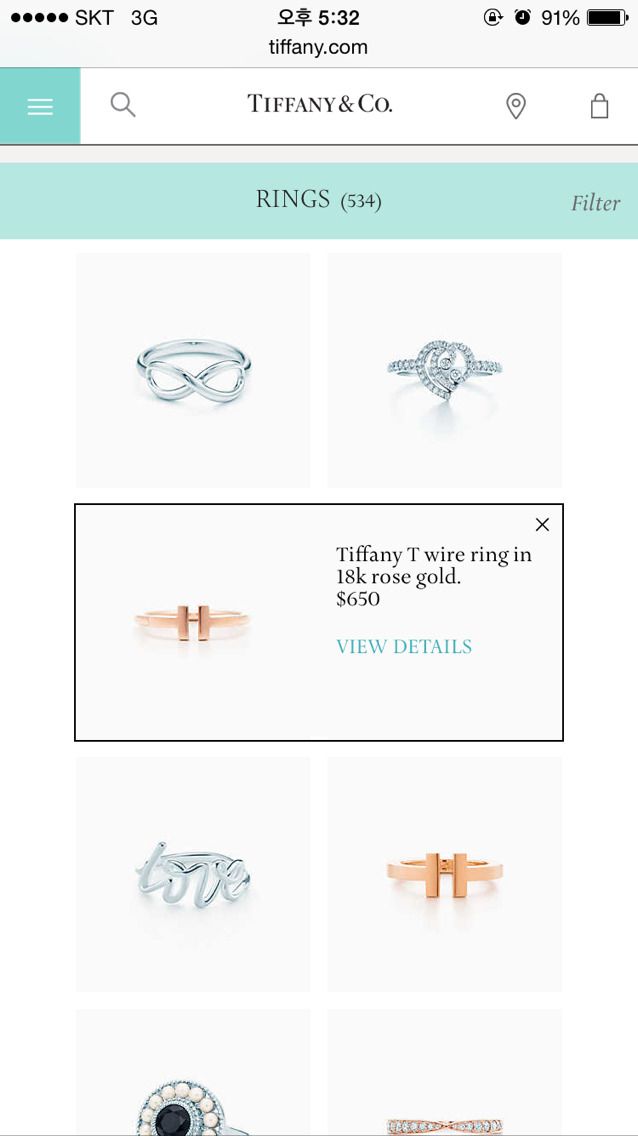Viewport: 638px width, 1136px height.
Task: Tap the tiffany.com address bar
Action: (319, 48)
